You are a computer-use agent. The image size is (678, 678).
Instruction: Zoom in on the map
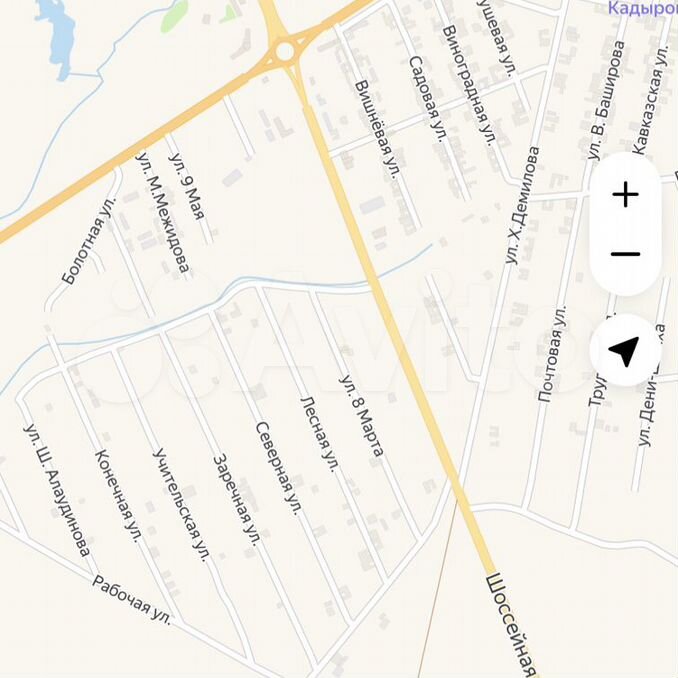tap(625, 194)
